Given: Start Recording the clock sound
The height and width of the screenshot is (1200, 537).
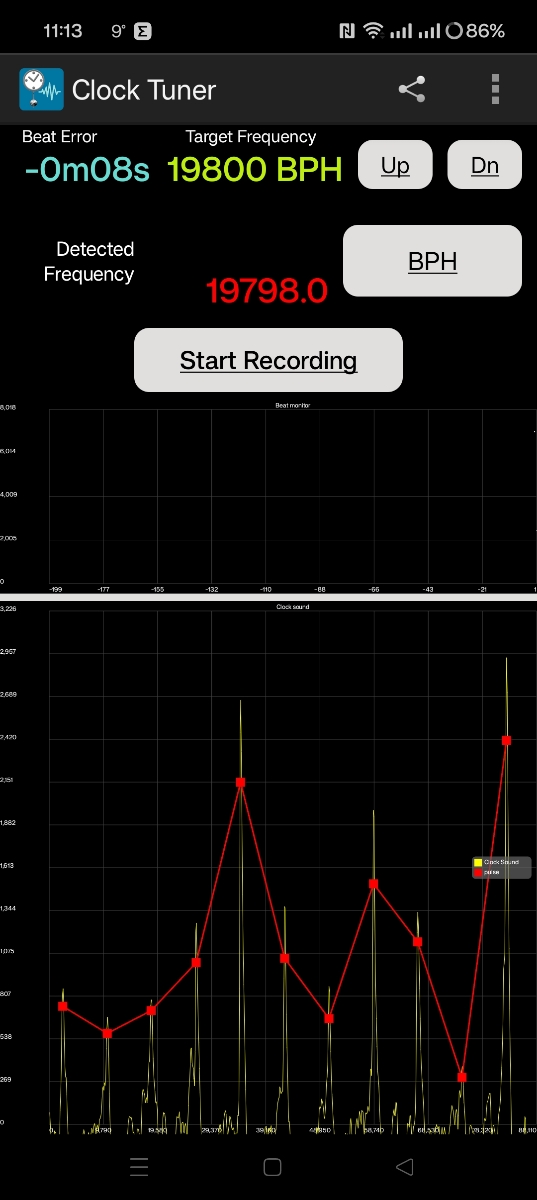Looking at the screenshot, I should pyautogui.click(x=268, y=360).
